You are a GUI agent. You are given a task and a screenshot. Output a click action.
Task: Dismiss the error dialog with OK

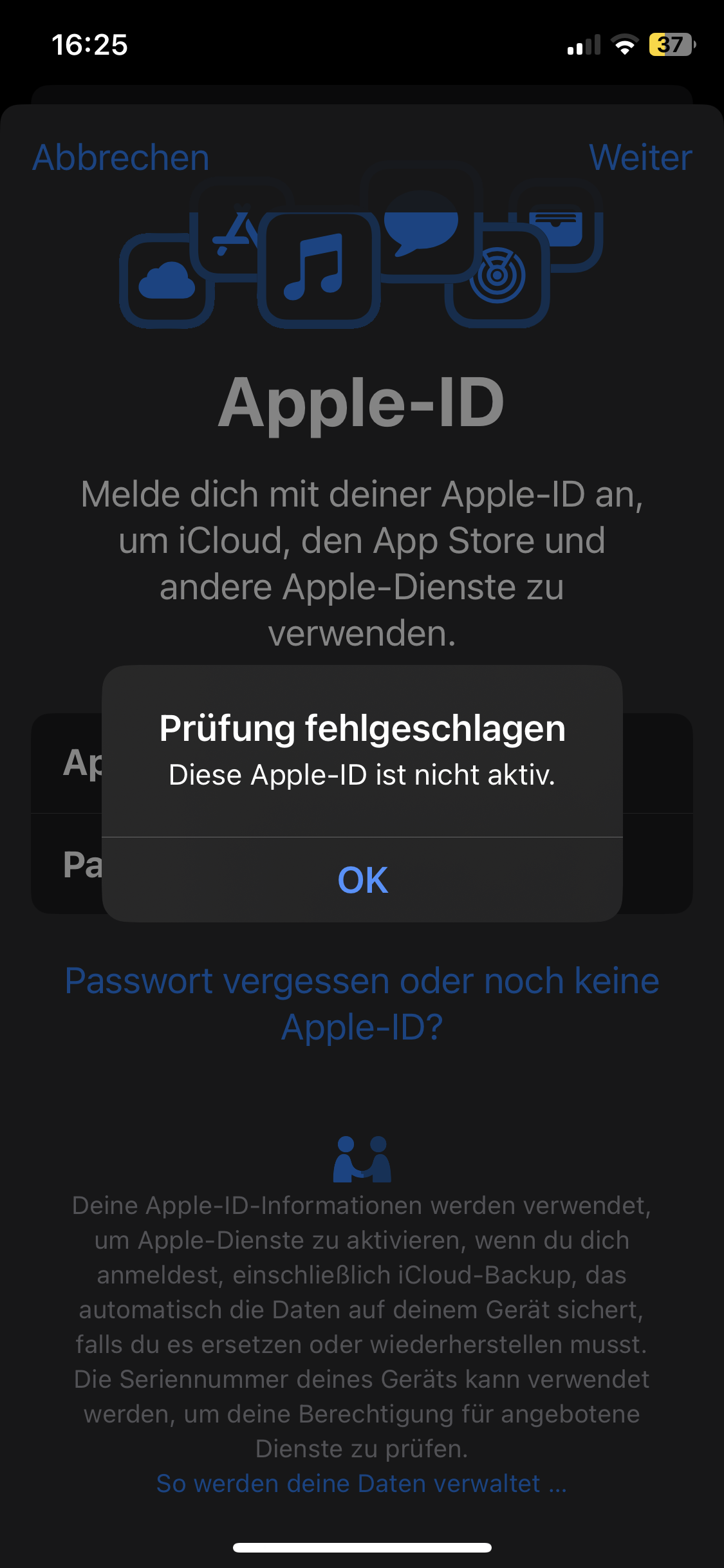(362, 879)
